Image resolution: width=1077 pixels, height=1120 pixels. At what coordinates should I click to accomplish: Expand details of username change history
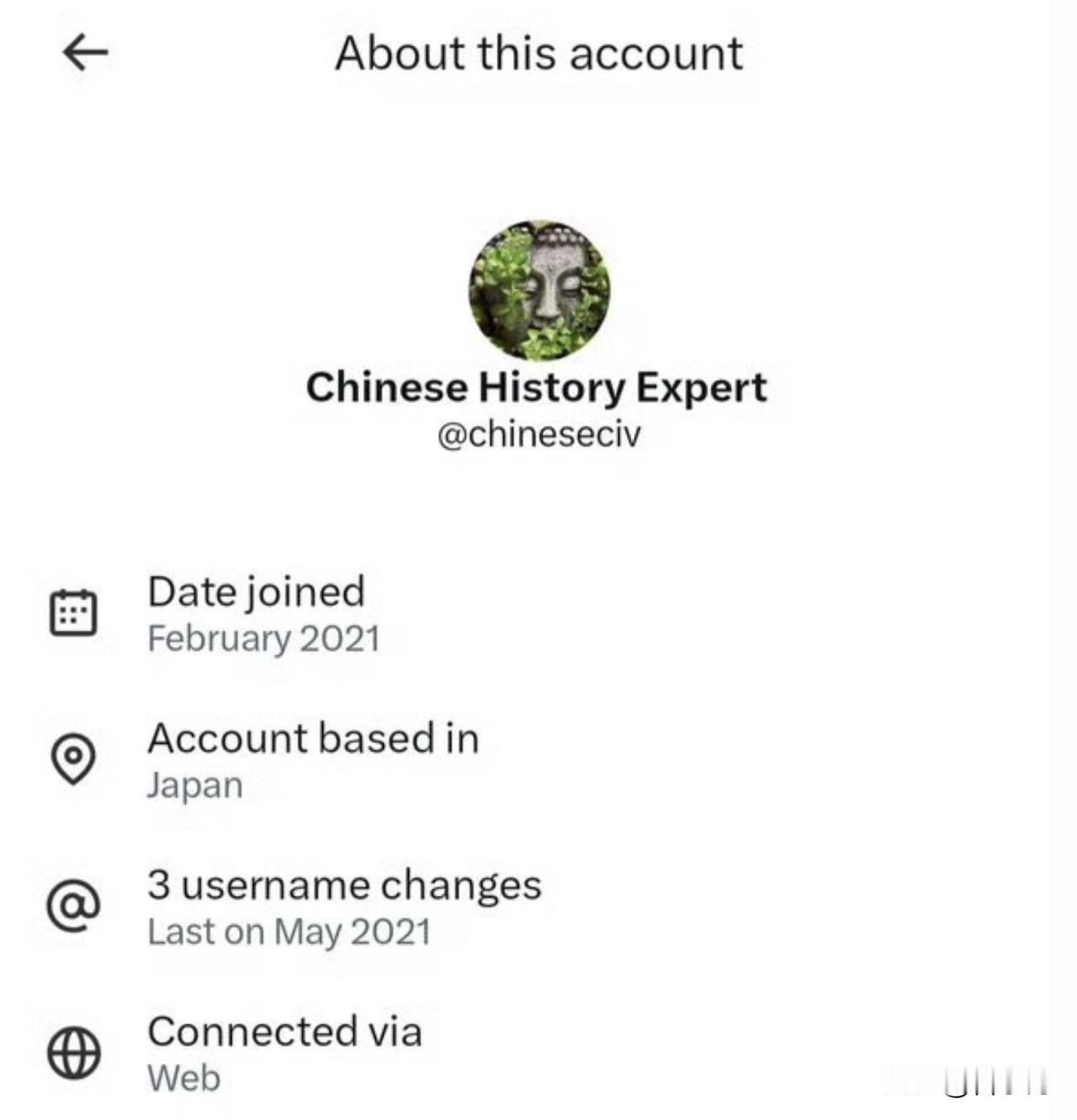point(344,904)
